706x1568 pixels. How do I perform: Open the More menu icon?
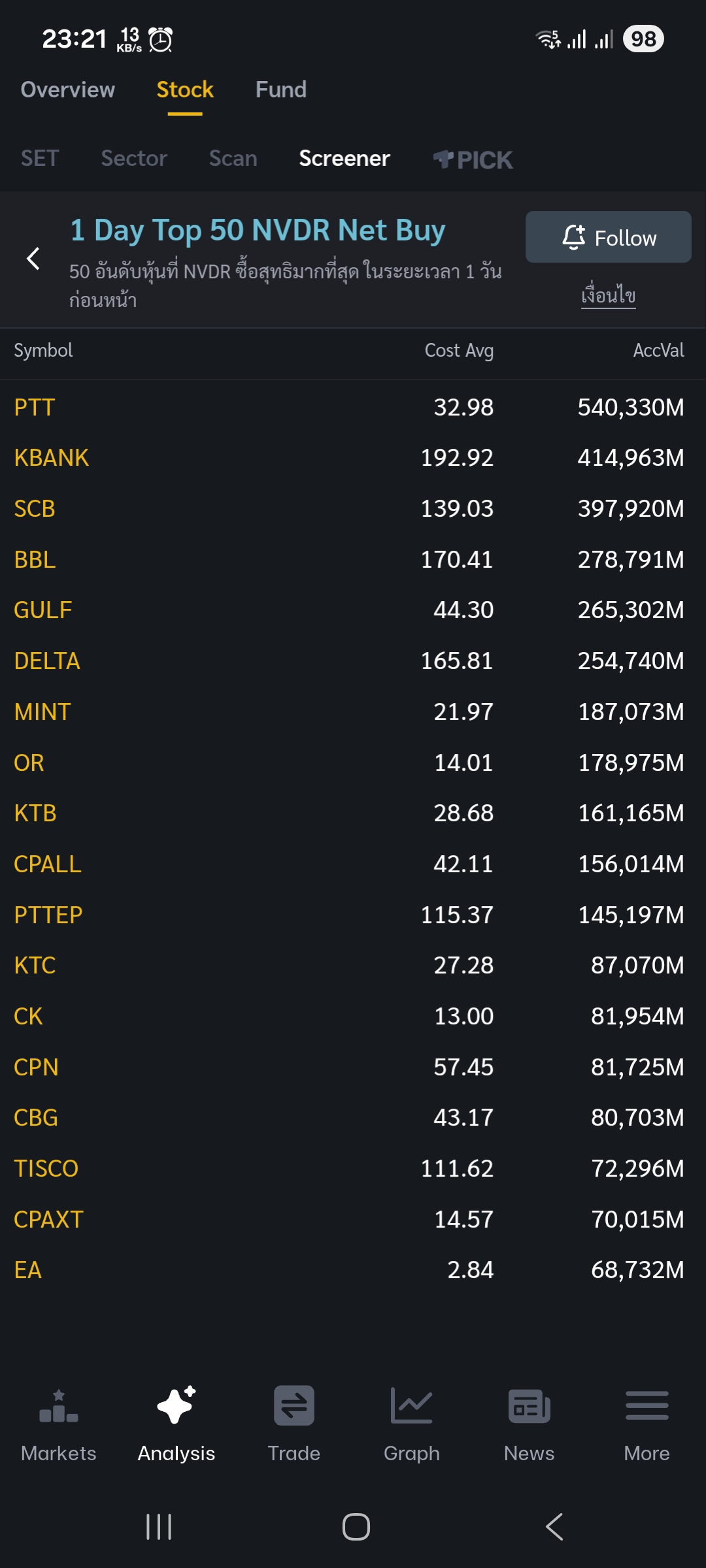coord(647,1406)
